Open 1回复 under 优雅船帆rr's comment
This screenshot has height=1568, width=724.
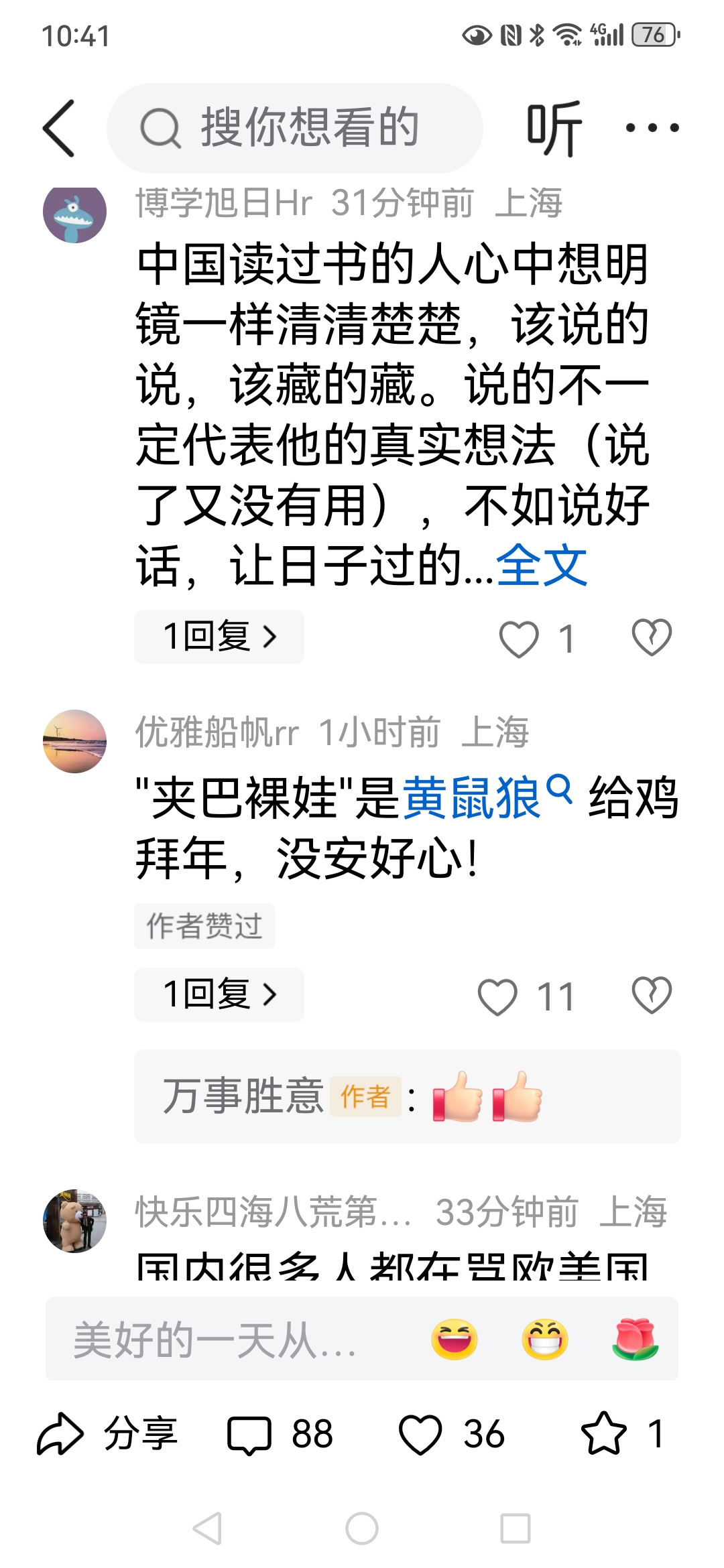point(219,994)
